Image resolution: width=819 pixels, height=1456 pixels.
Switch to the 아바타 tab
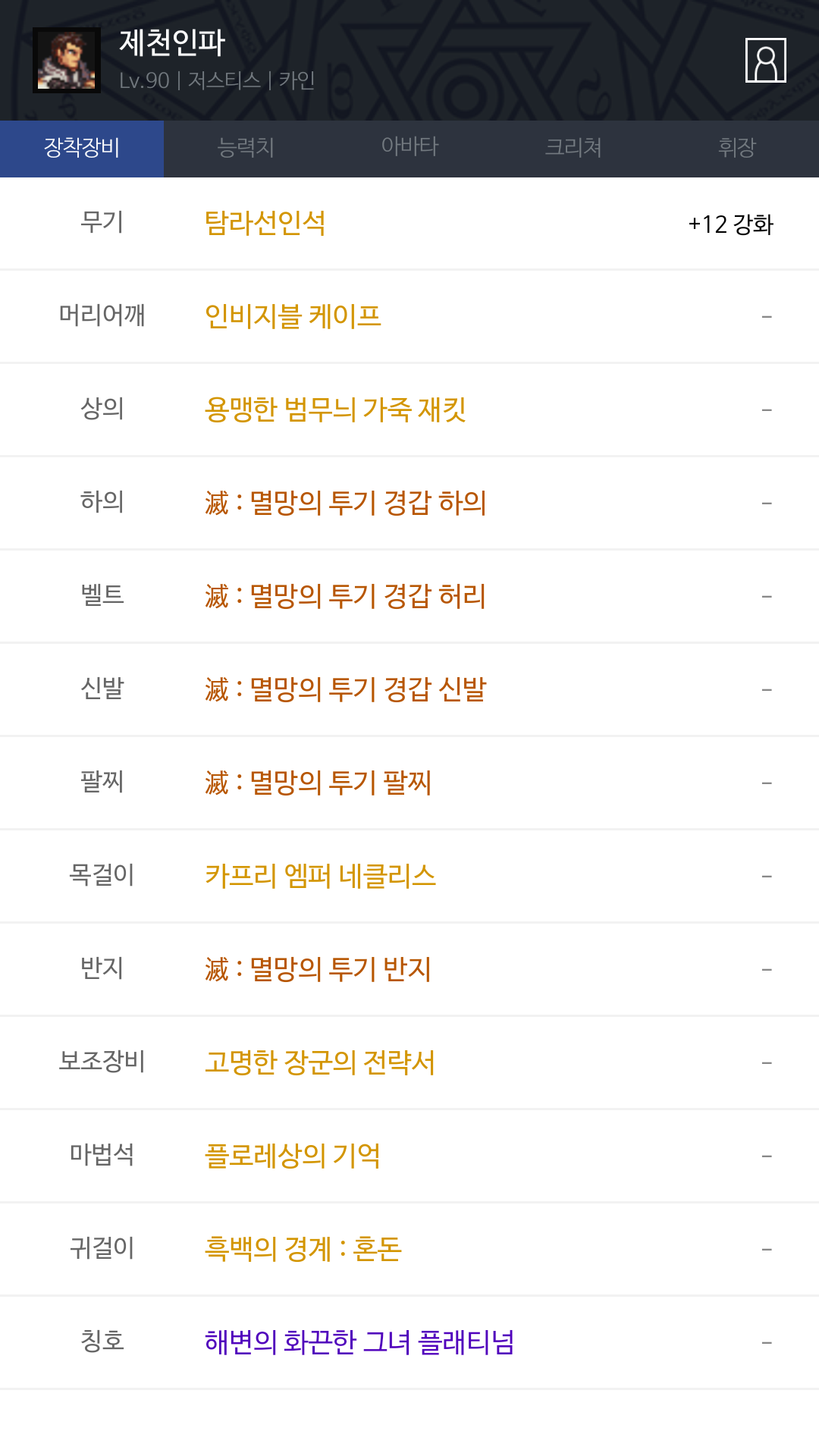[409, 149]
